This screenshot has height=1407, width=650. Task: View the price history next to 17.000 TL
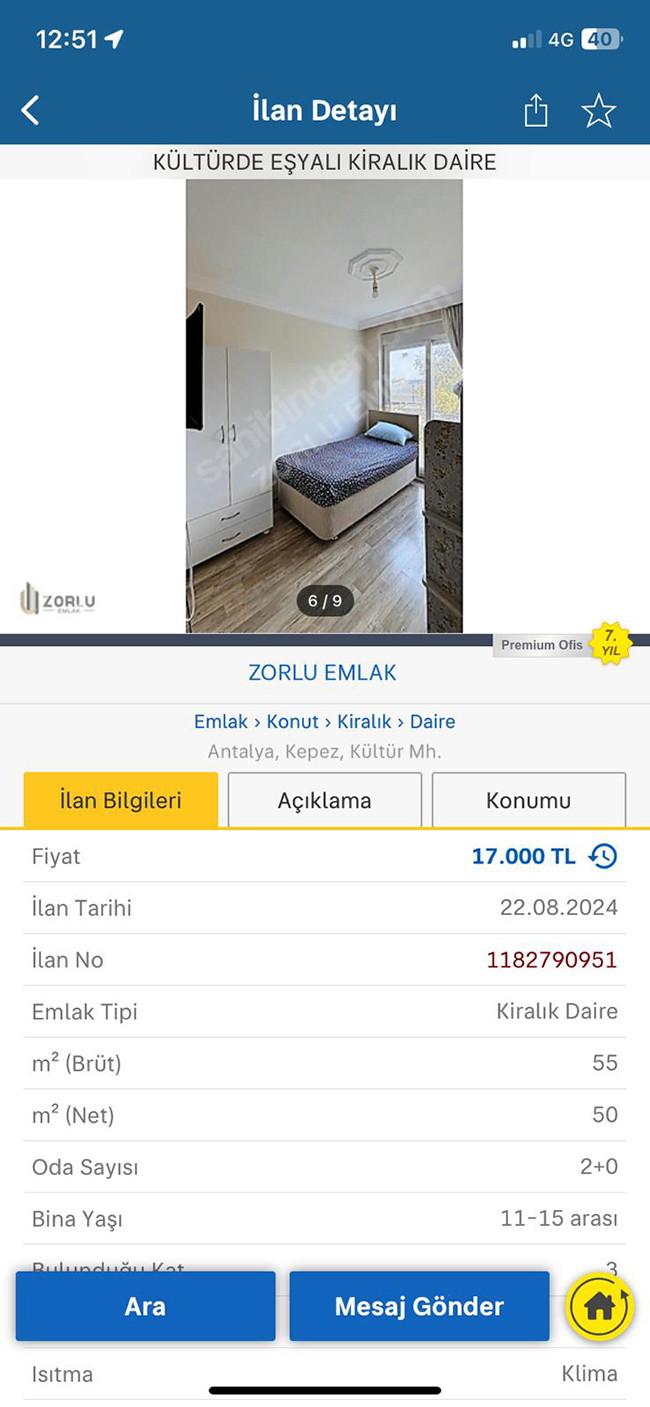coord(603,856)
